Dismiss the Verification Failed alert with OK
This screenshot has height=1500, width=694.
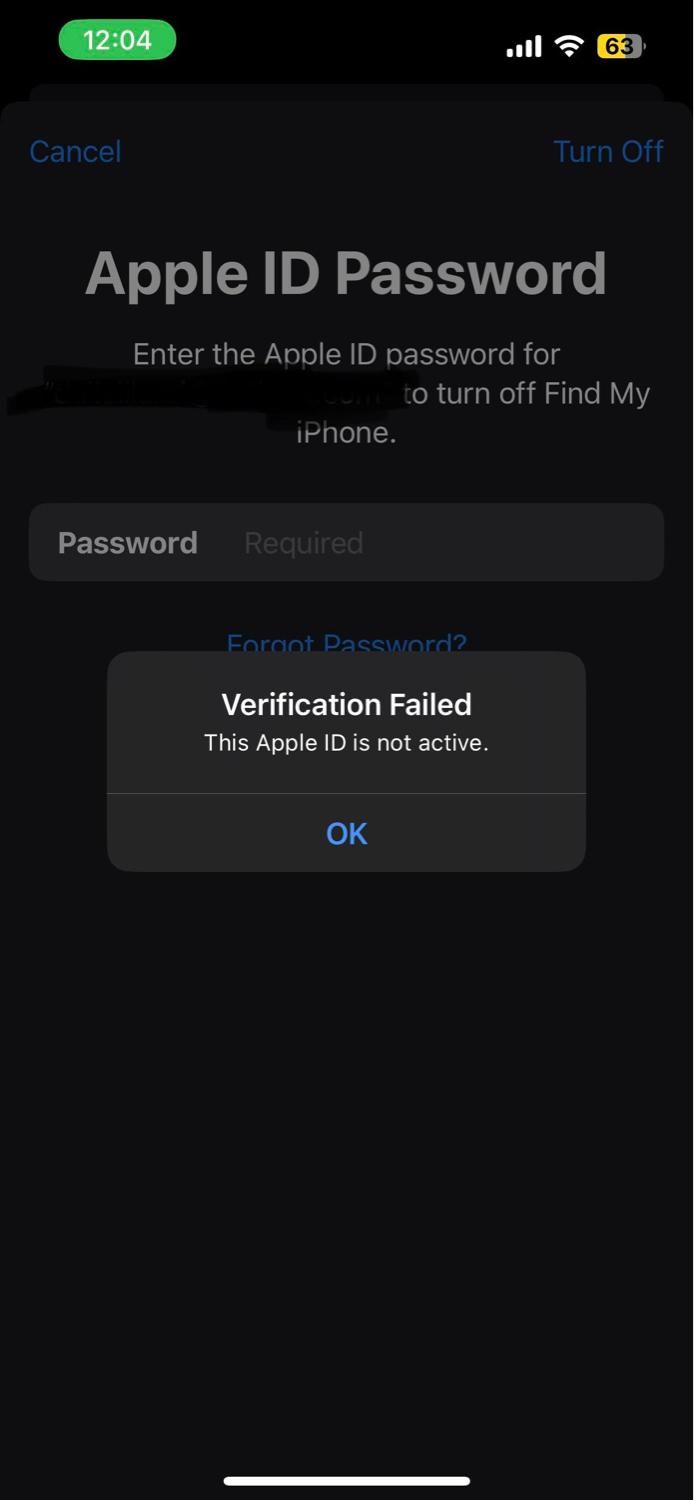(x=346, y=833)
